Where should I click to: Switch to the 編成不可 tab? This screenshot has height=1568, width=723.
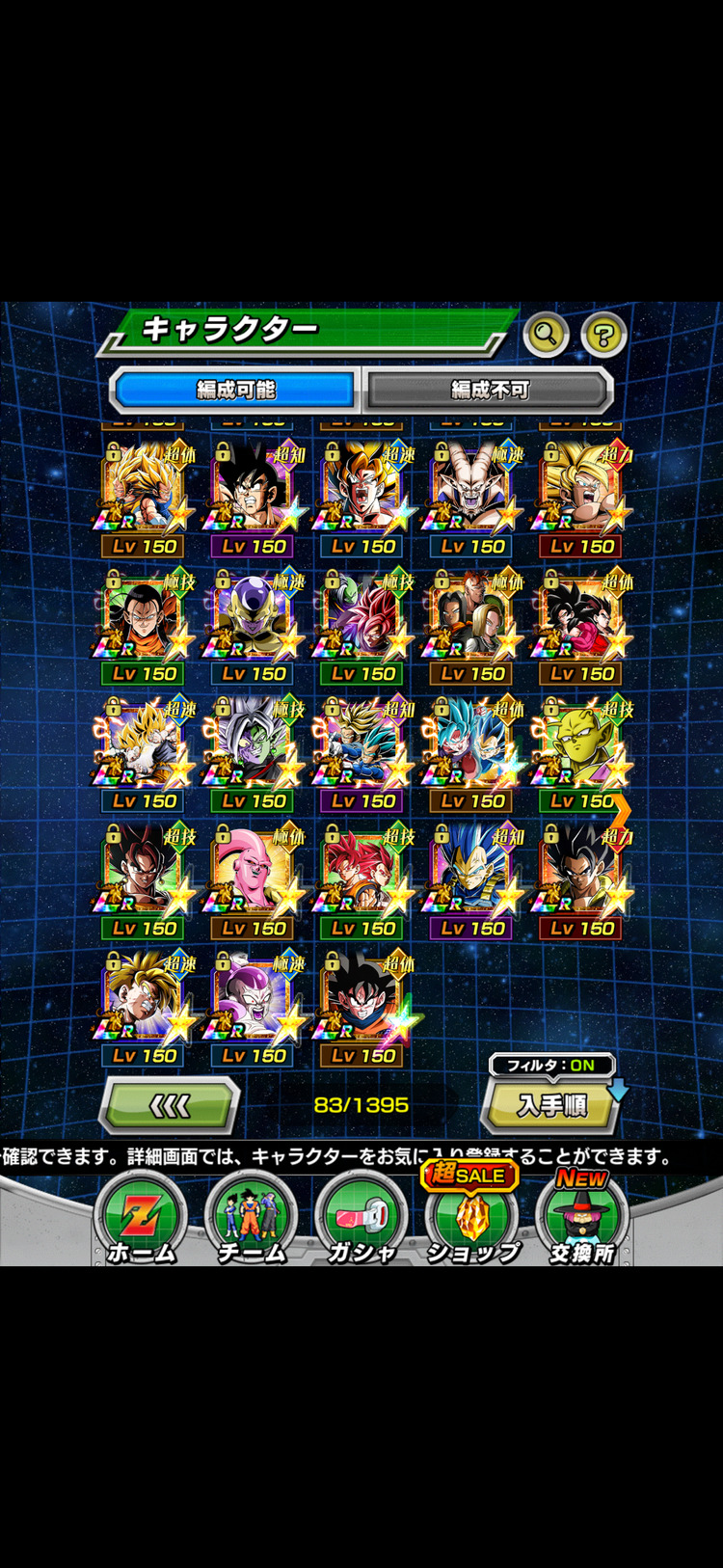pyautogui.click(x=490, y=390)
